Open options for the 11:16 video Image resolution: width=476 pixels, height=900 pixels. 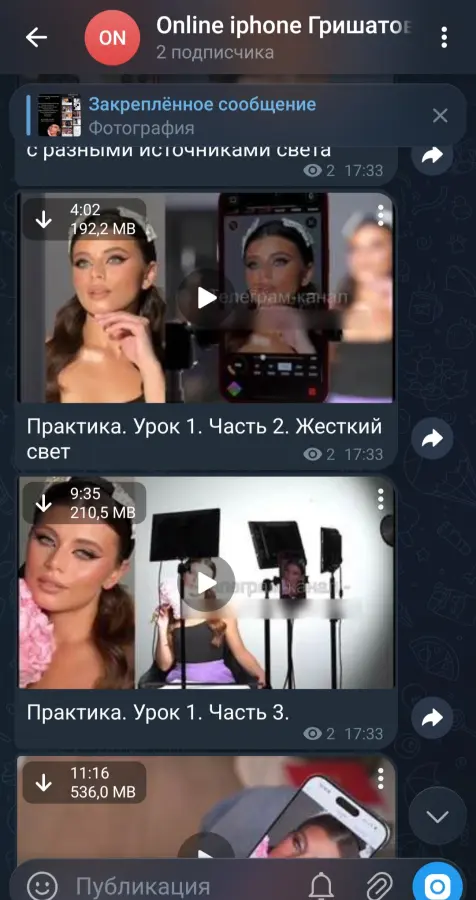click(x=380, y=779)
